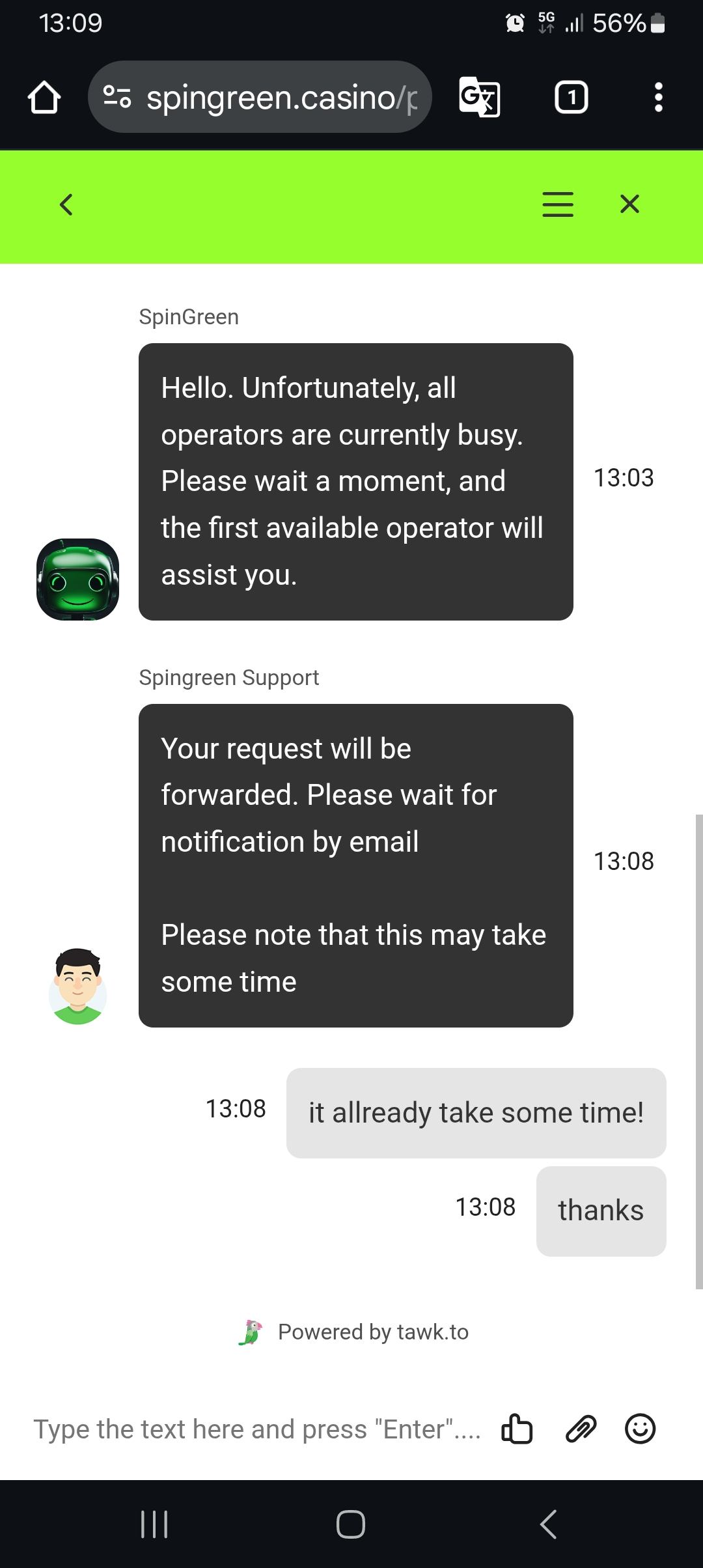
Task: Open recent apps from navigation bar
Action: click(x=154, y=1524)
